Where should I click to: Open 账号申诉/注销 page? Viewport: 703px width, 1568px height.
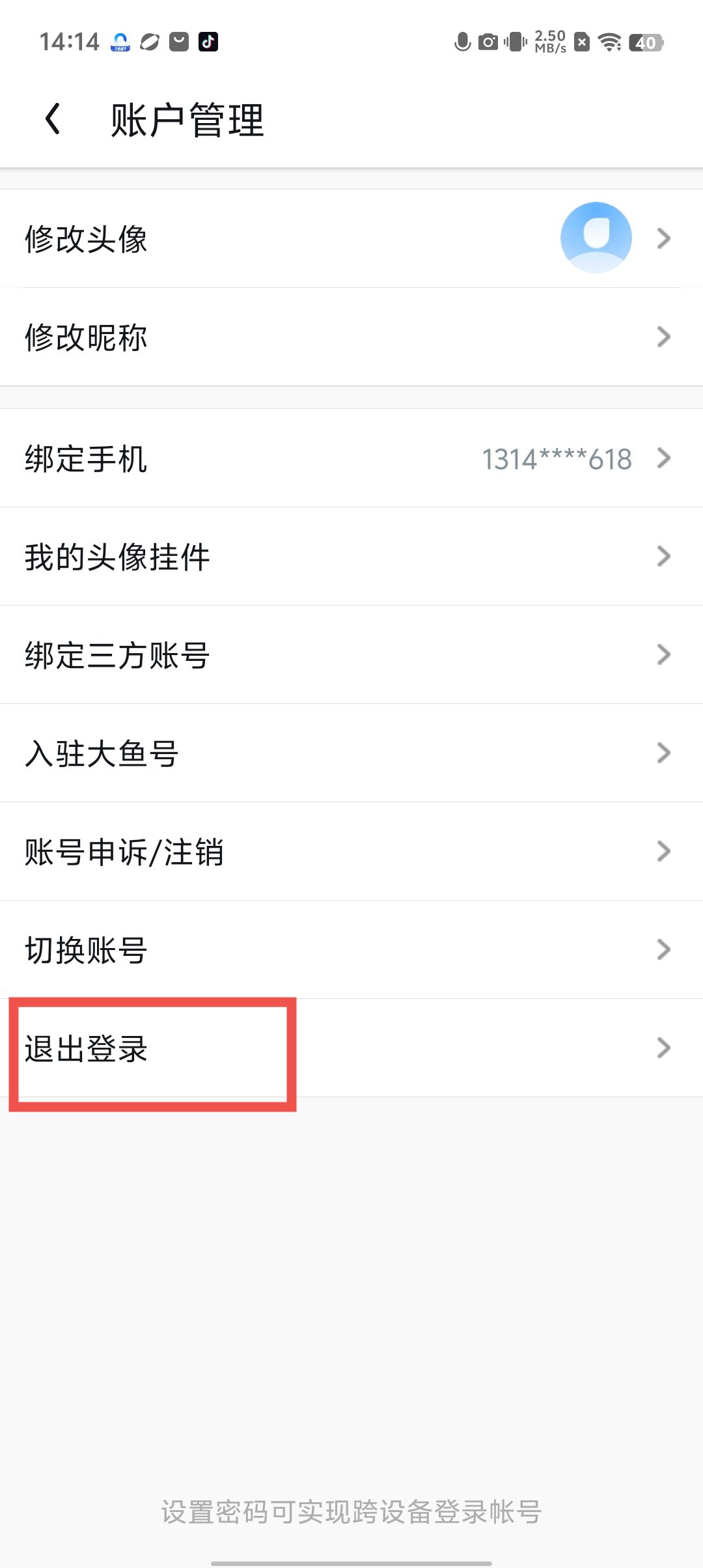(x=351, y=852)
